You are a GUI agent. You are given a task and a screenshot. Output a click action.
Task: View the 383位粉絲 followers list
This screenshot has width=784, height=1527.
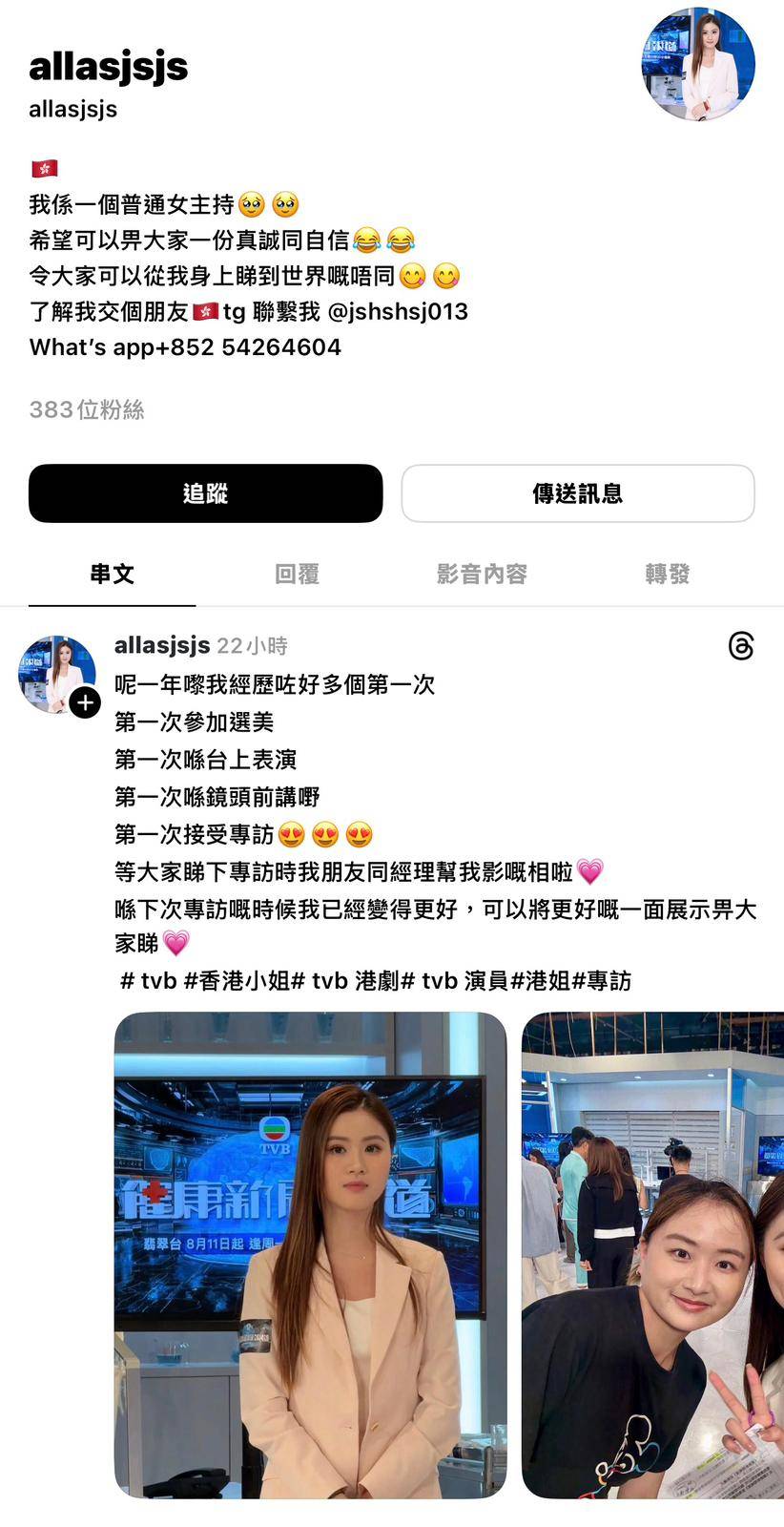click(x=87, y=410)
